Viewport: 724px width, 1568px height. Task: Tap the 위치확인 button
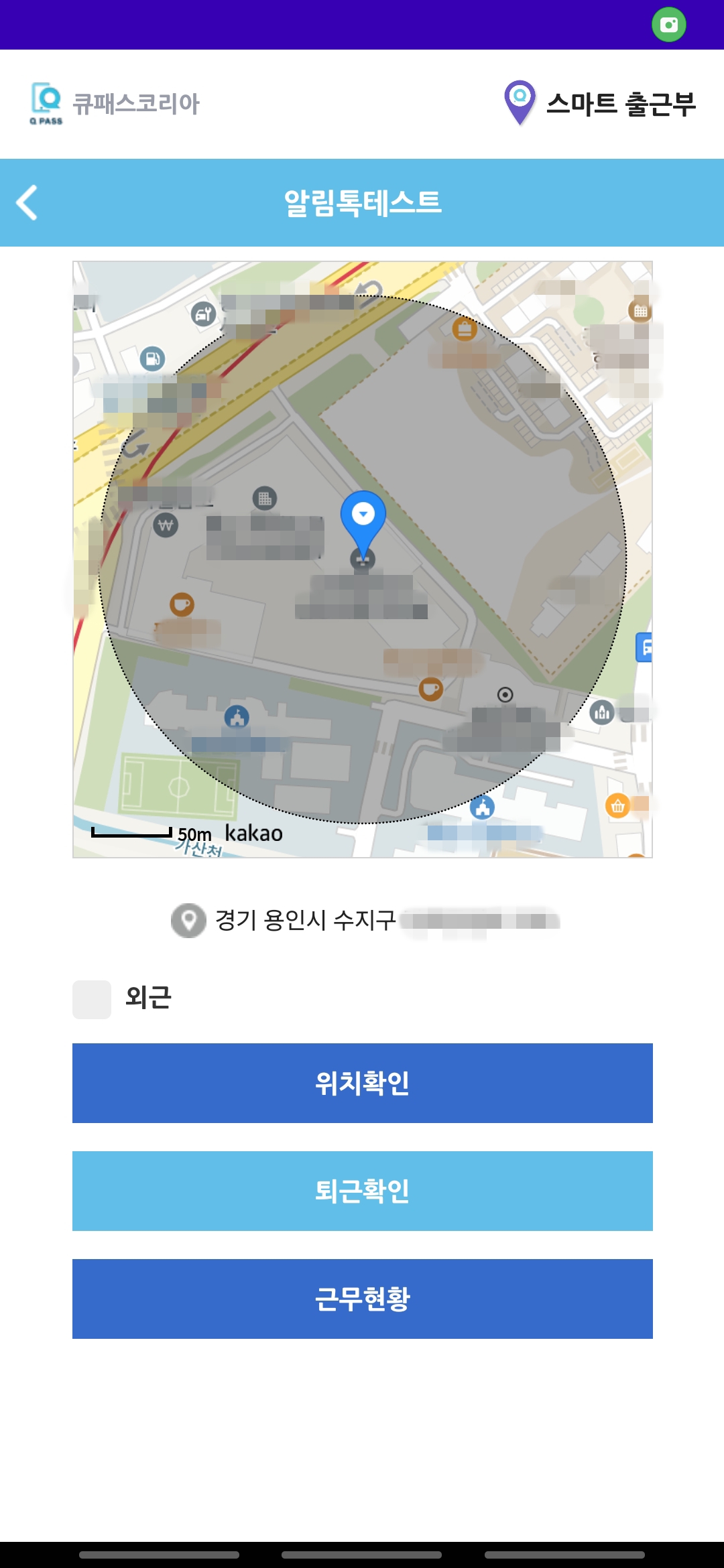click(363, 1083)
